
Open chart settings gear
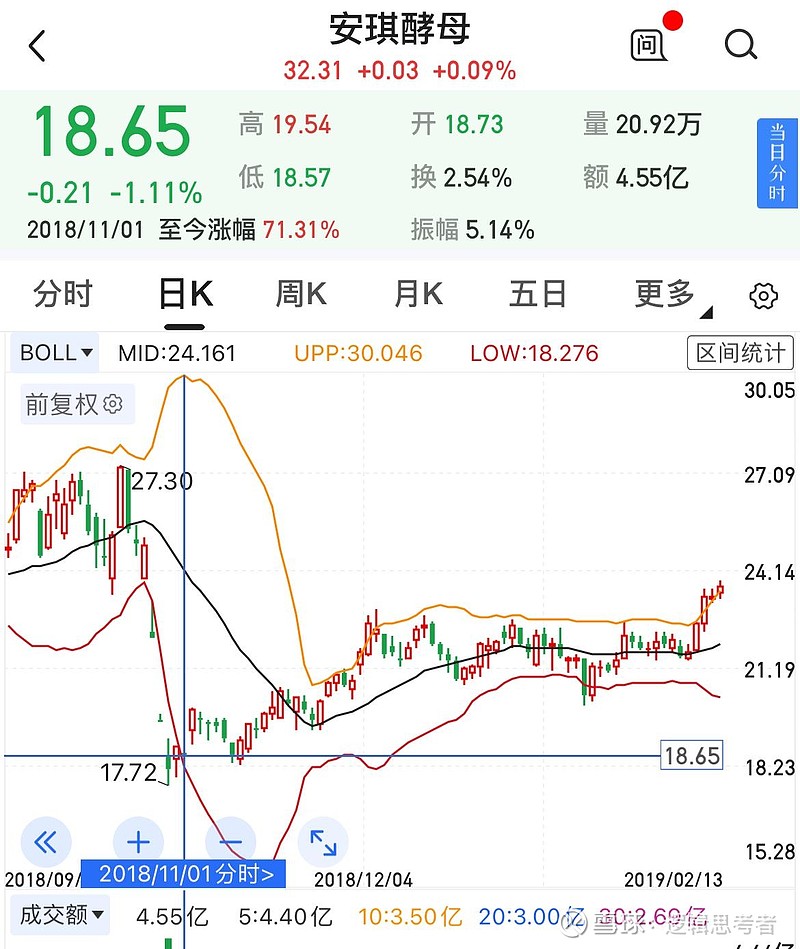click(x=763, y=296)
